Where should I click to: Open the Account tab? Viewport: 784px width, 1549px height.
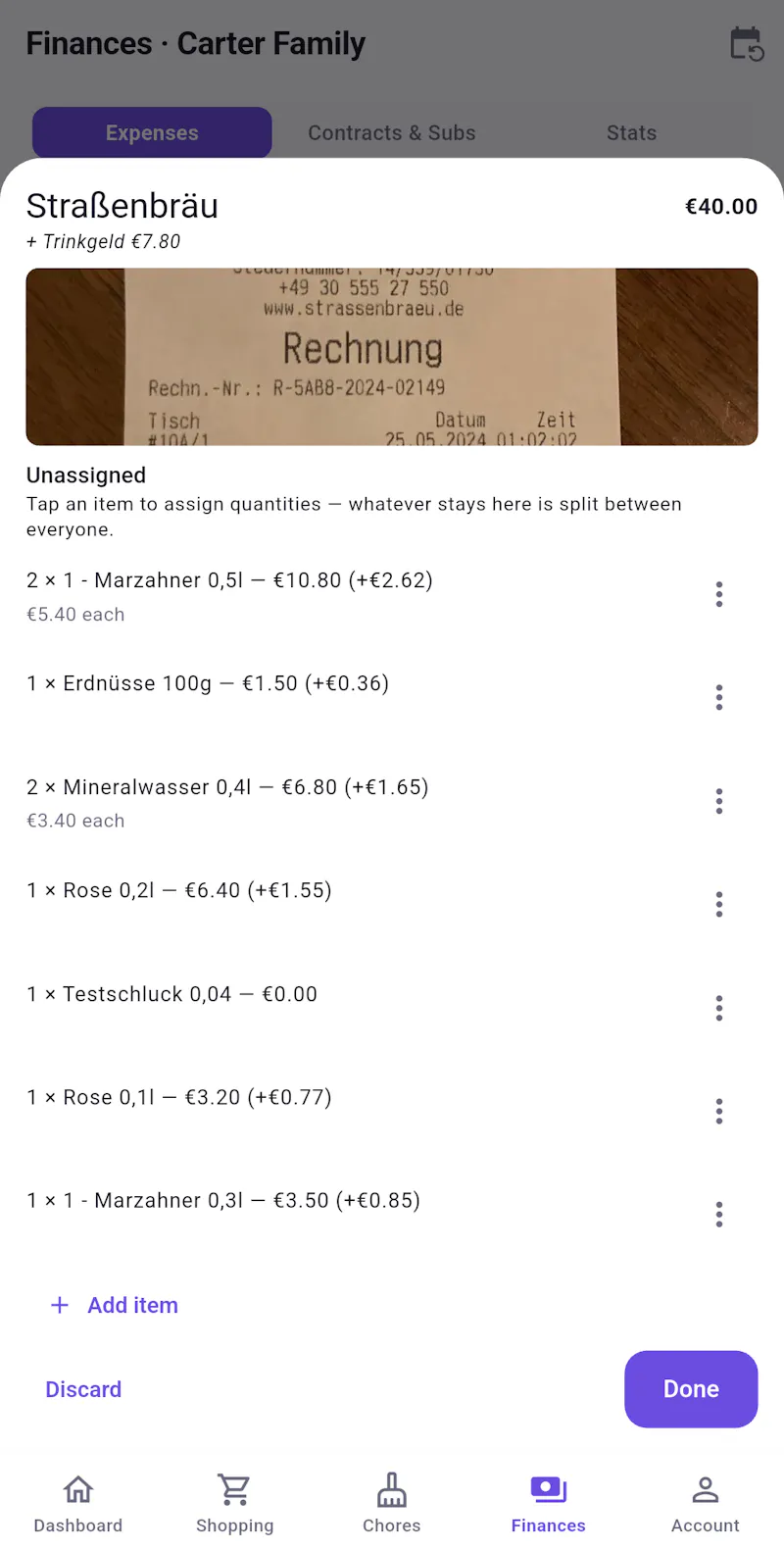tap(706, 1504)
